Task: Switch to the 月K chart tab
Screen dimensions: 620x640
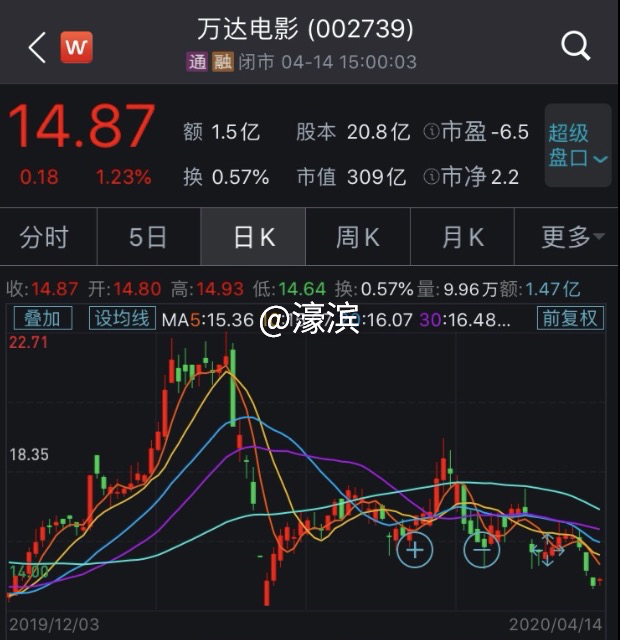Action: pyautogui.click(x=462, y=237)
